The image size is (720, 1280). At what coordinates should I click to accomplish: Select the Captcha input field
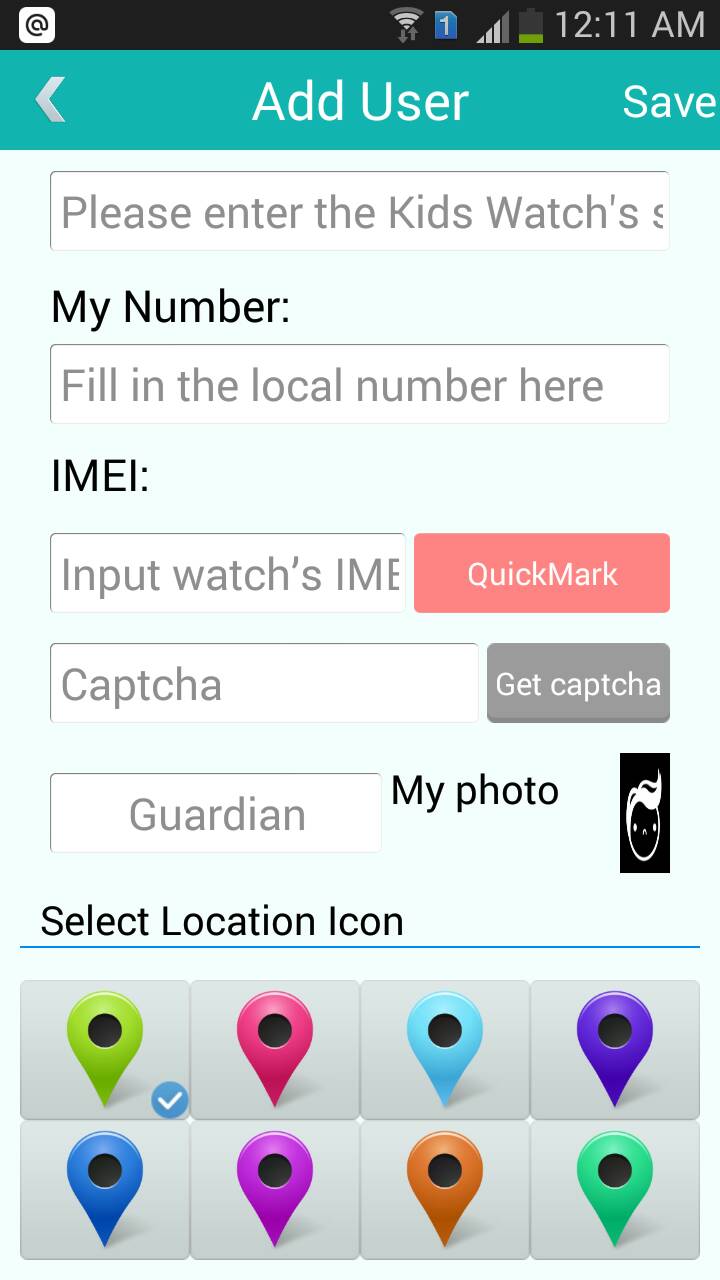coord(264,684)
